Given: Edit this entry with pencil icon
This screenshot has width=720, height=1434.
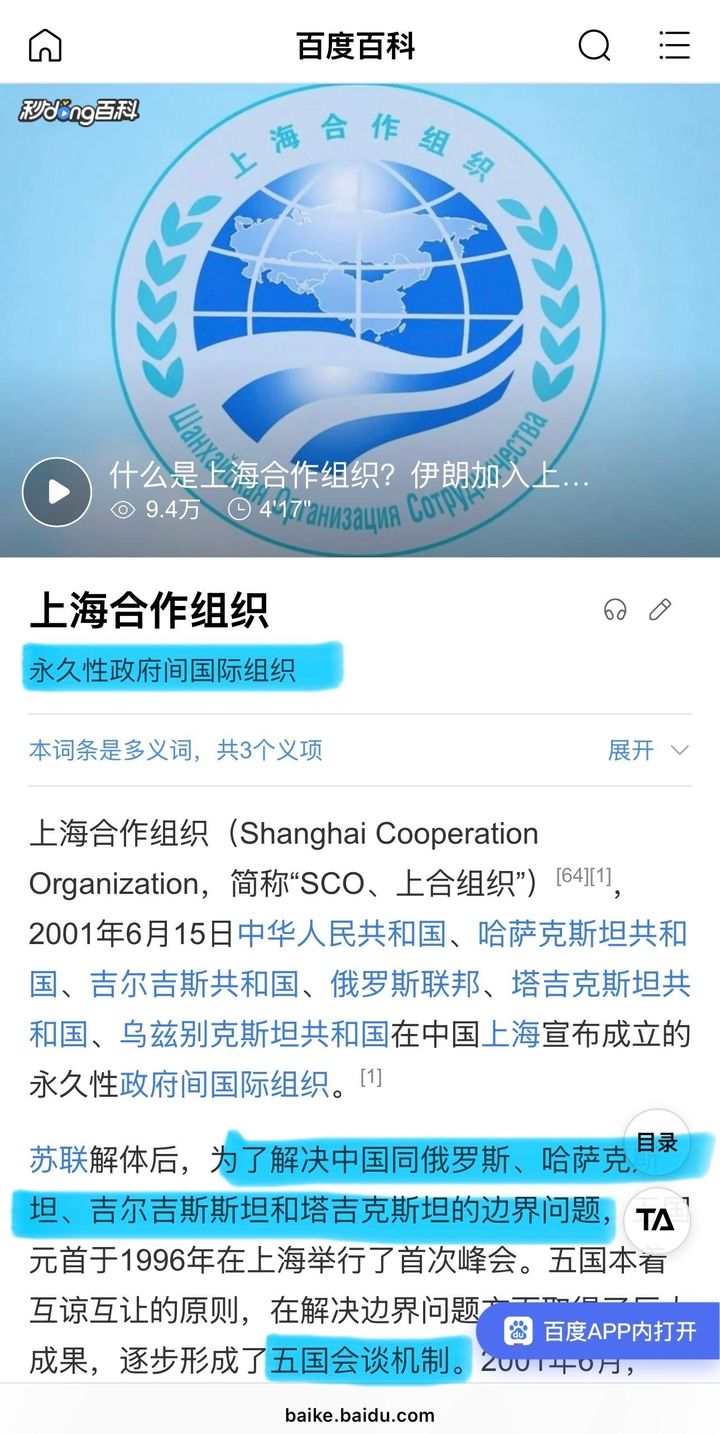Looking at the screenshot, I should pos(660,610).
